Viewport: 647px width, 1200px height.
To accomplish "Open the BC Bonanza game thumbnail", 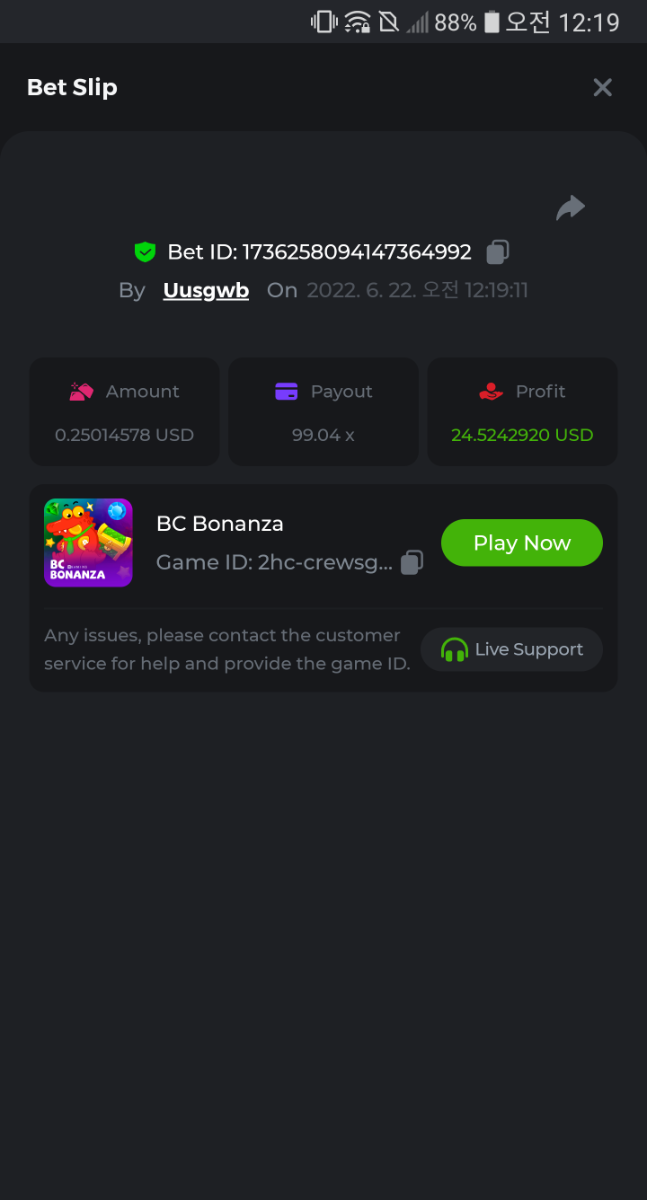I will [88, 543].
